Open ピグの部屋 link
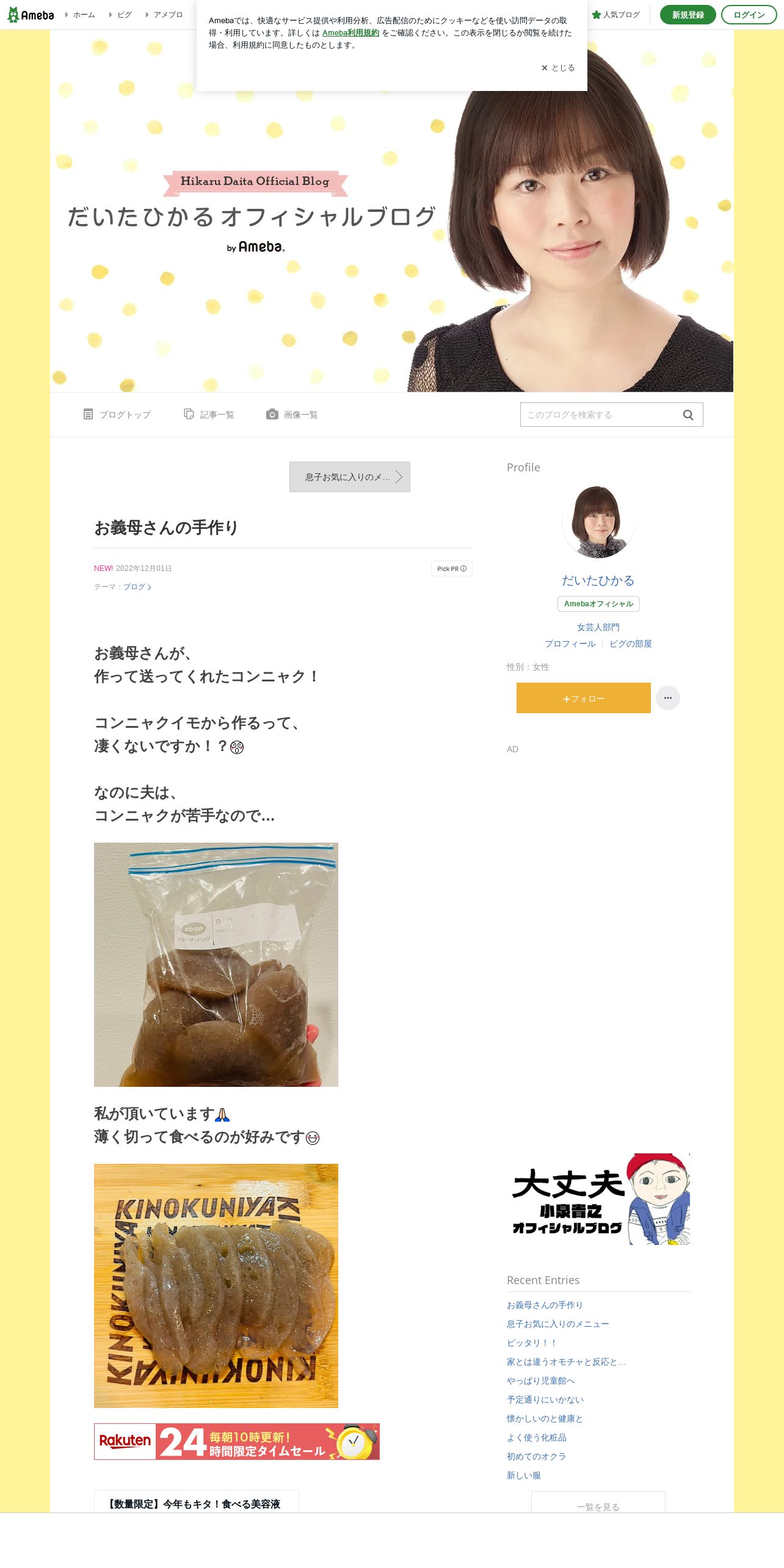Screen dimensions: 784x1568 coord(631,644)
